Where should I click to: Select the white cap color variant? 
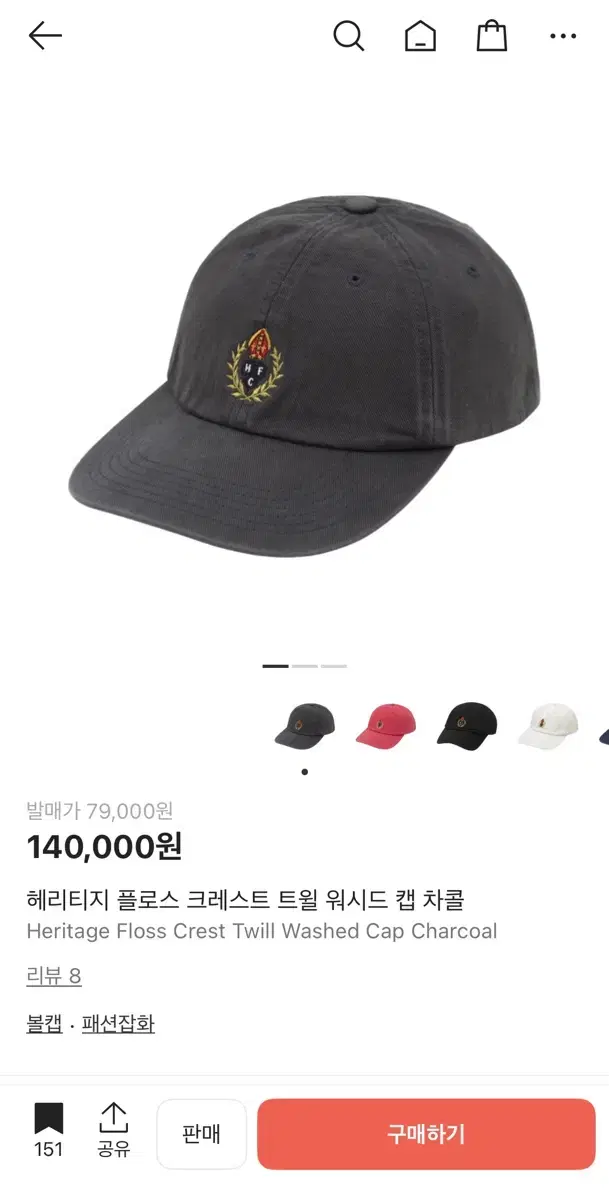(x=548, y=725)
